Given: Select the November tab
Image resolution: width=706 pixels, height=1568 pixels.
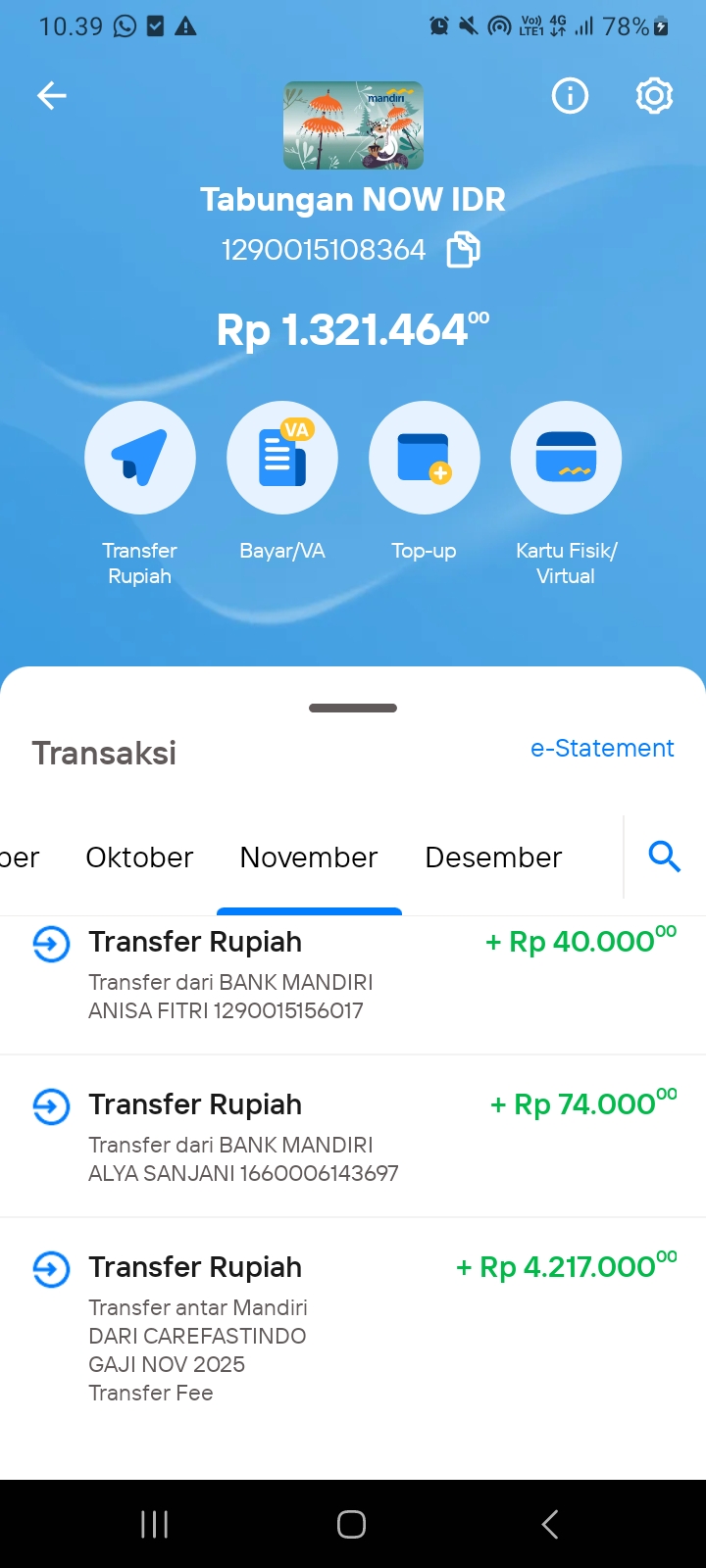Looking at the screenshot, I should (309, 857).
